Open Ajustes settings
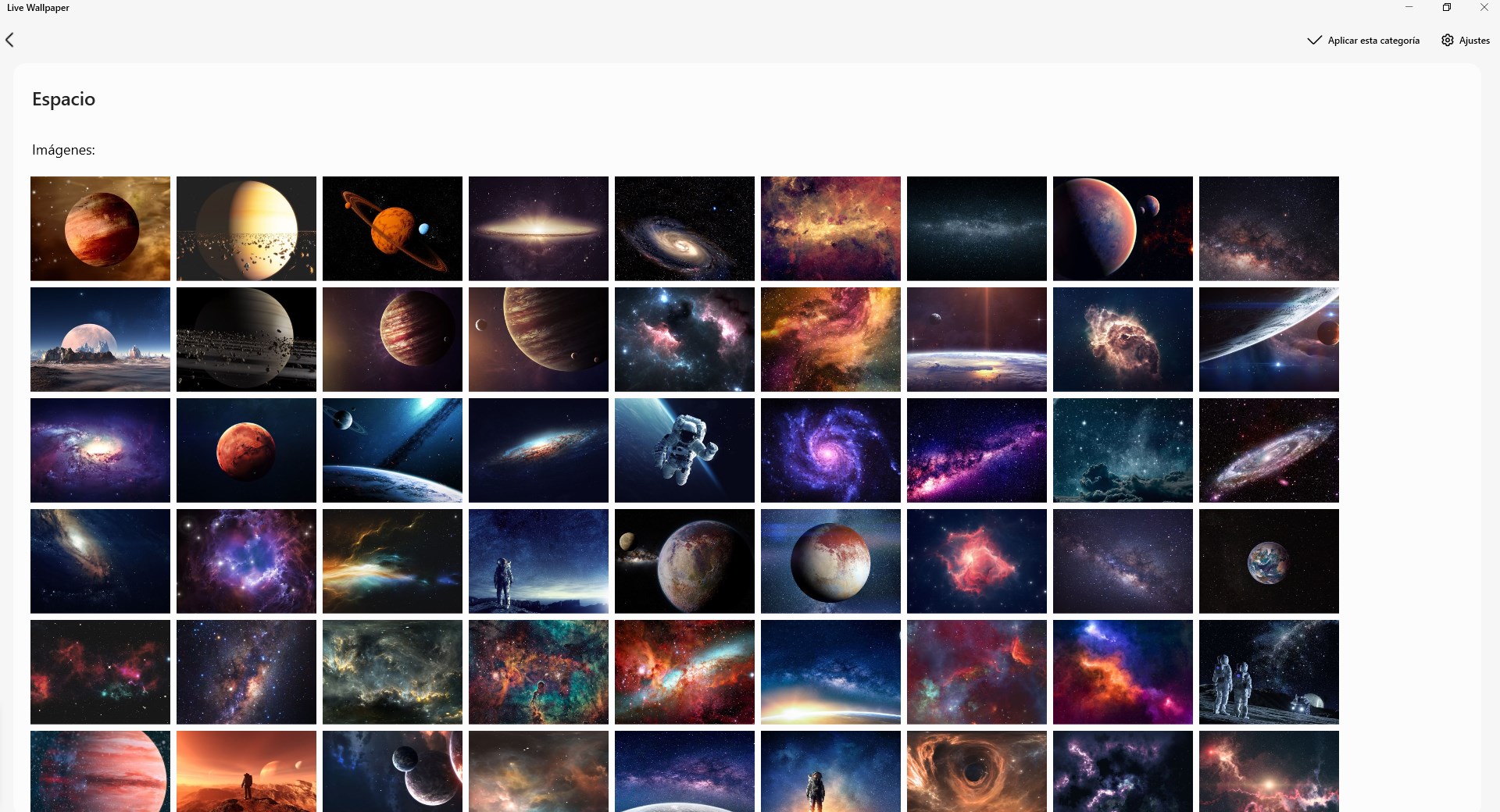 click(x=1466, y=41)
